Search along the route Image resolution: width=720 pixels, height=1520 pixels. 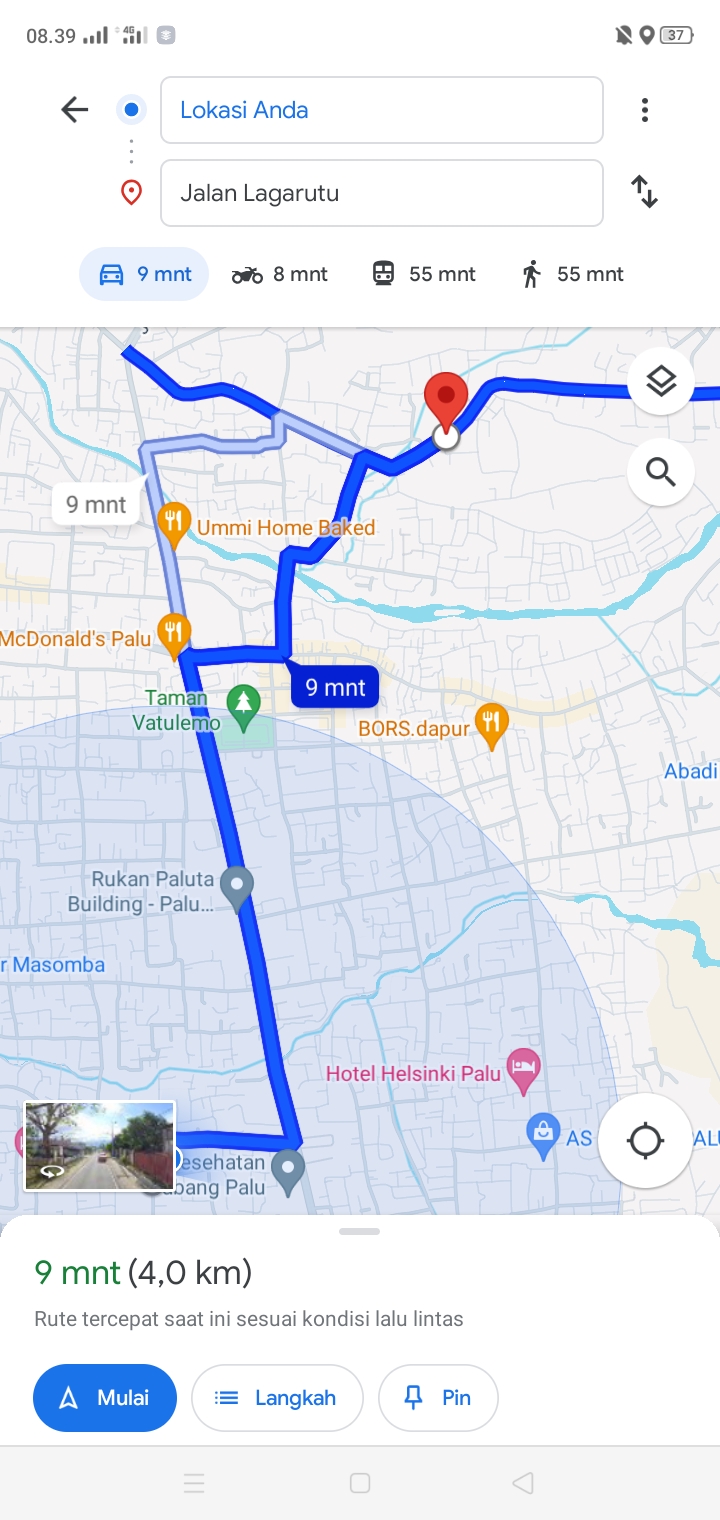coord(661,471)
